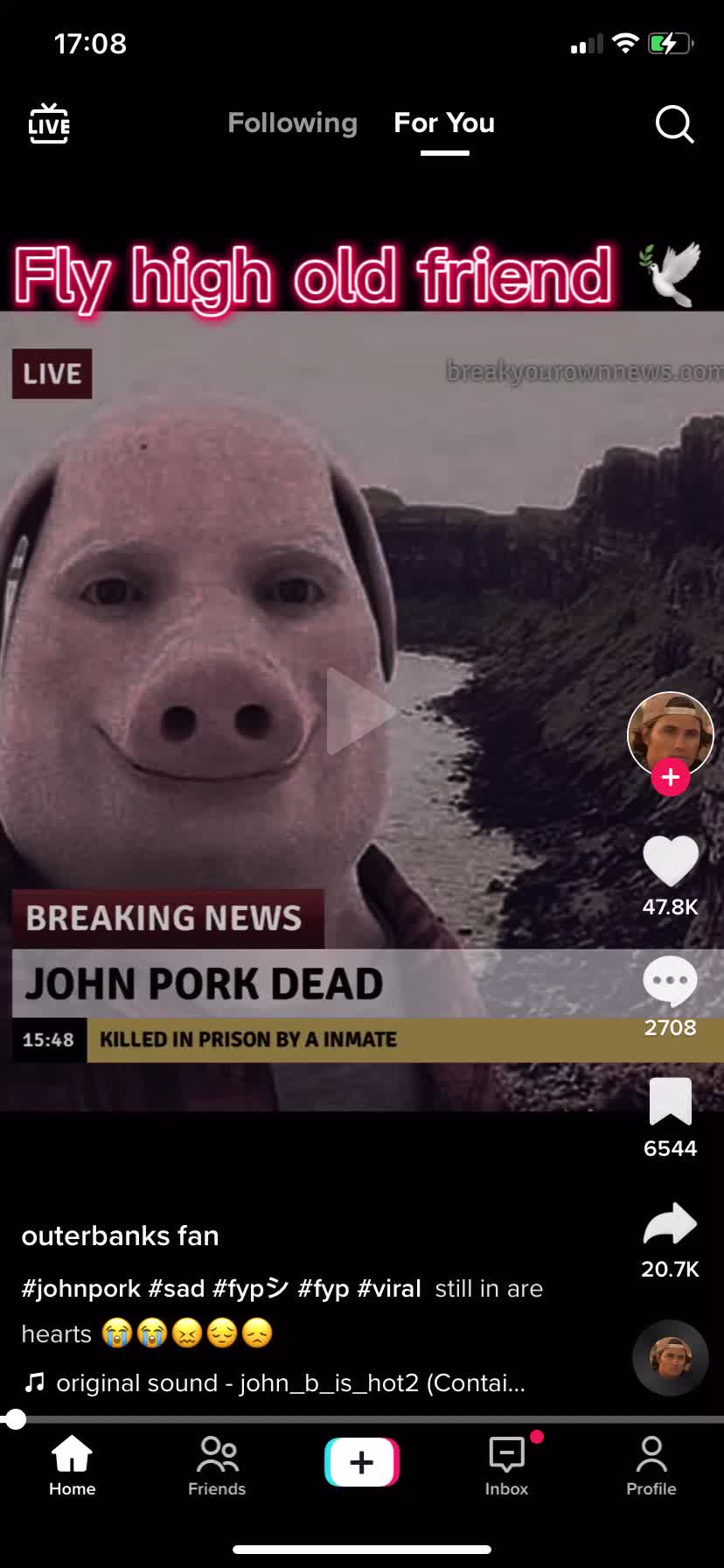Go to the Home tab
This screenshot has height=1568, width=724.
coord(73,1466)
